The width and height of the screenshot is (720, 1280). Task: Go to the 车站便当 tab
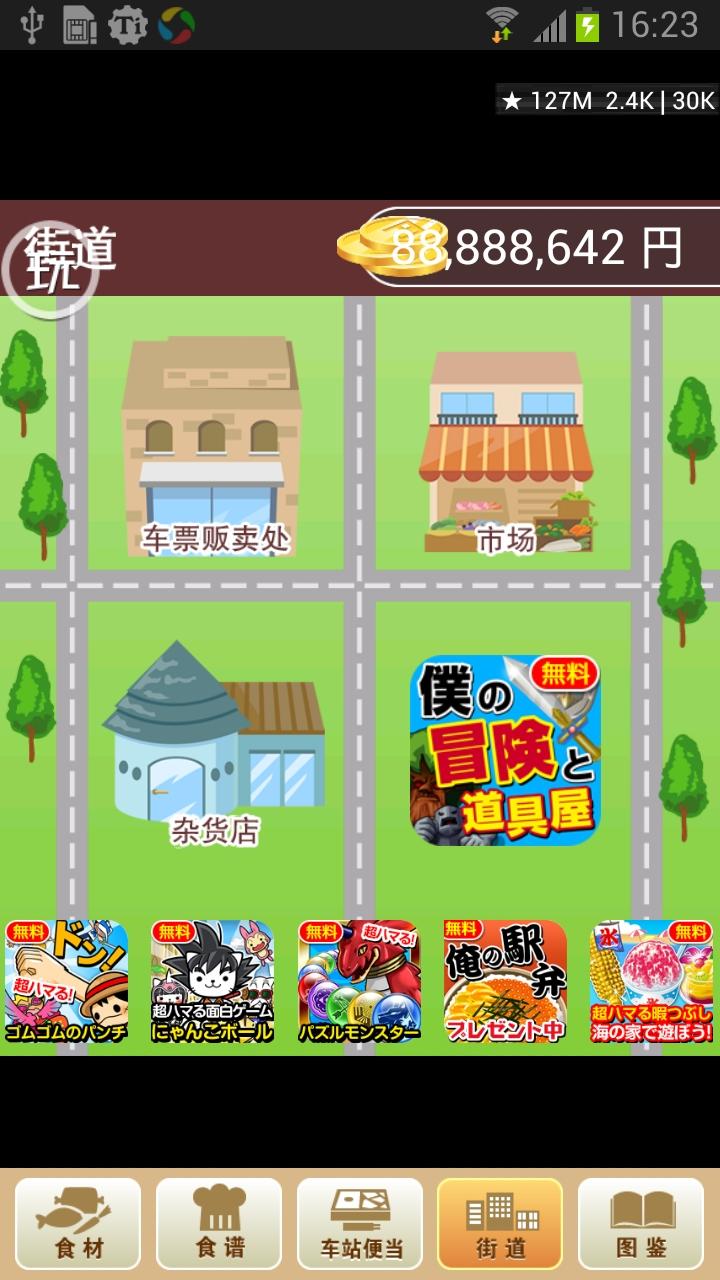360,1223
